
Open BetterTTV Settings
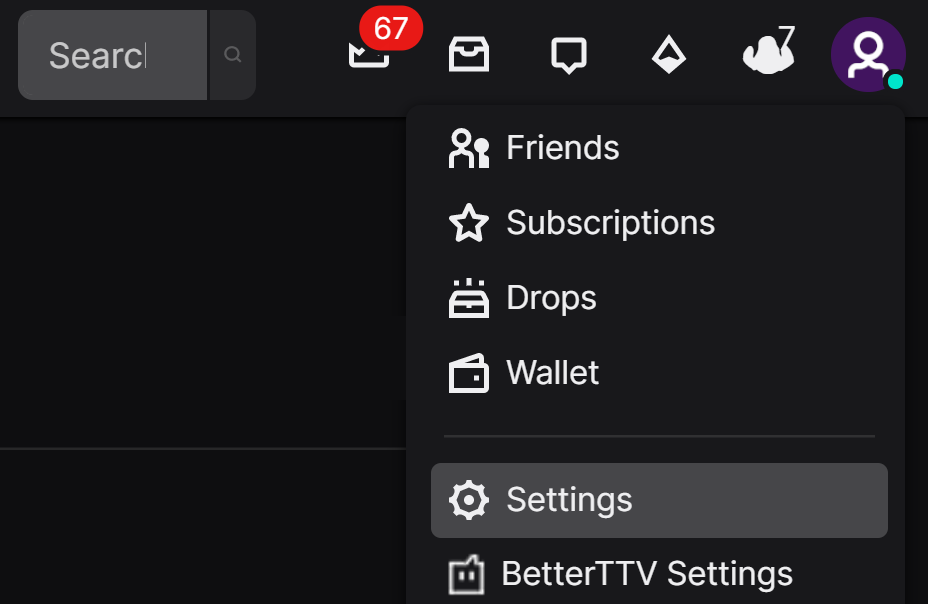point(645,574)
